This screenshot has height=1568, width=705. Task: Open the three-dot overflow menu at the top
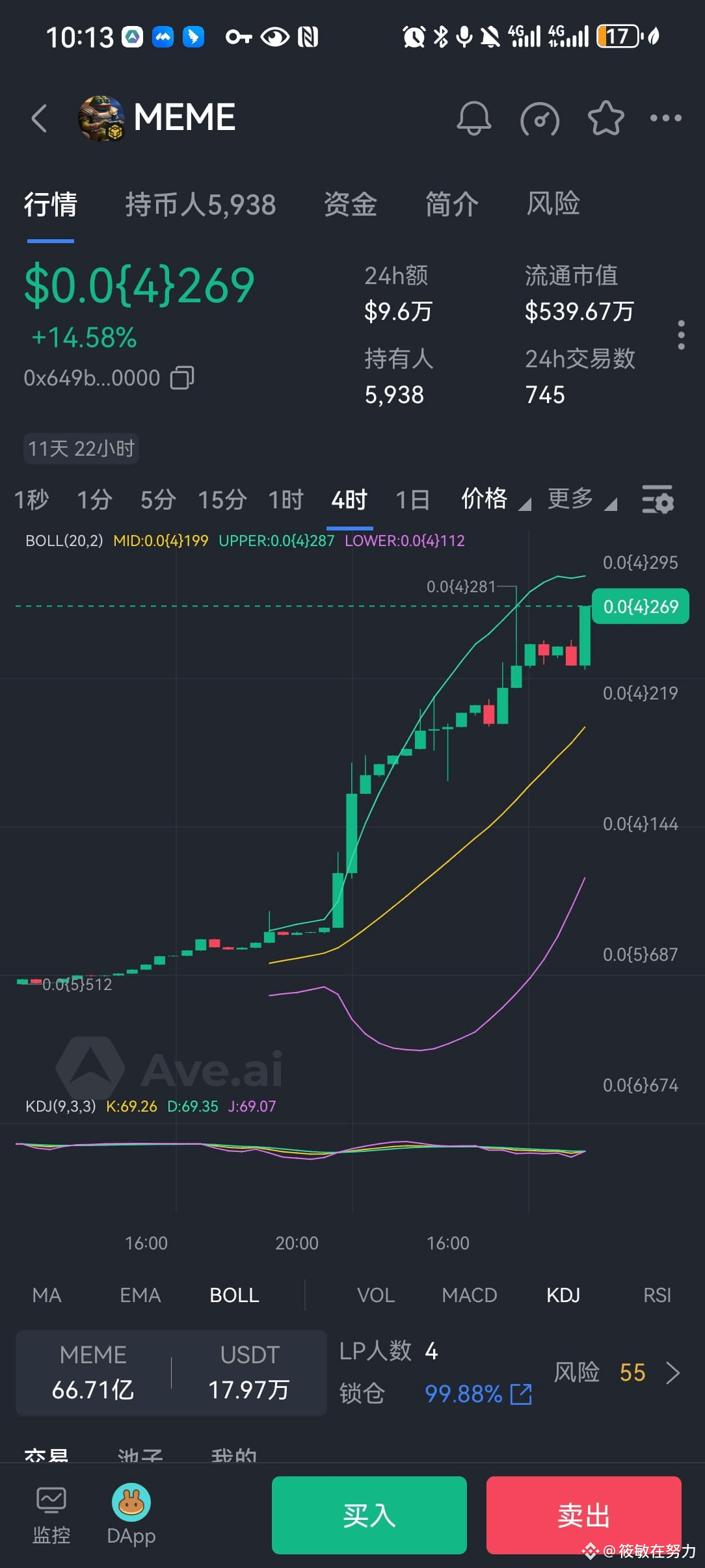[x=666, y=118]
